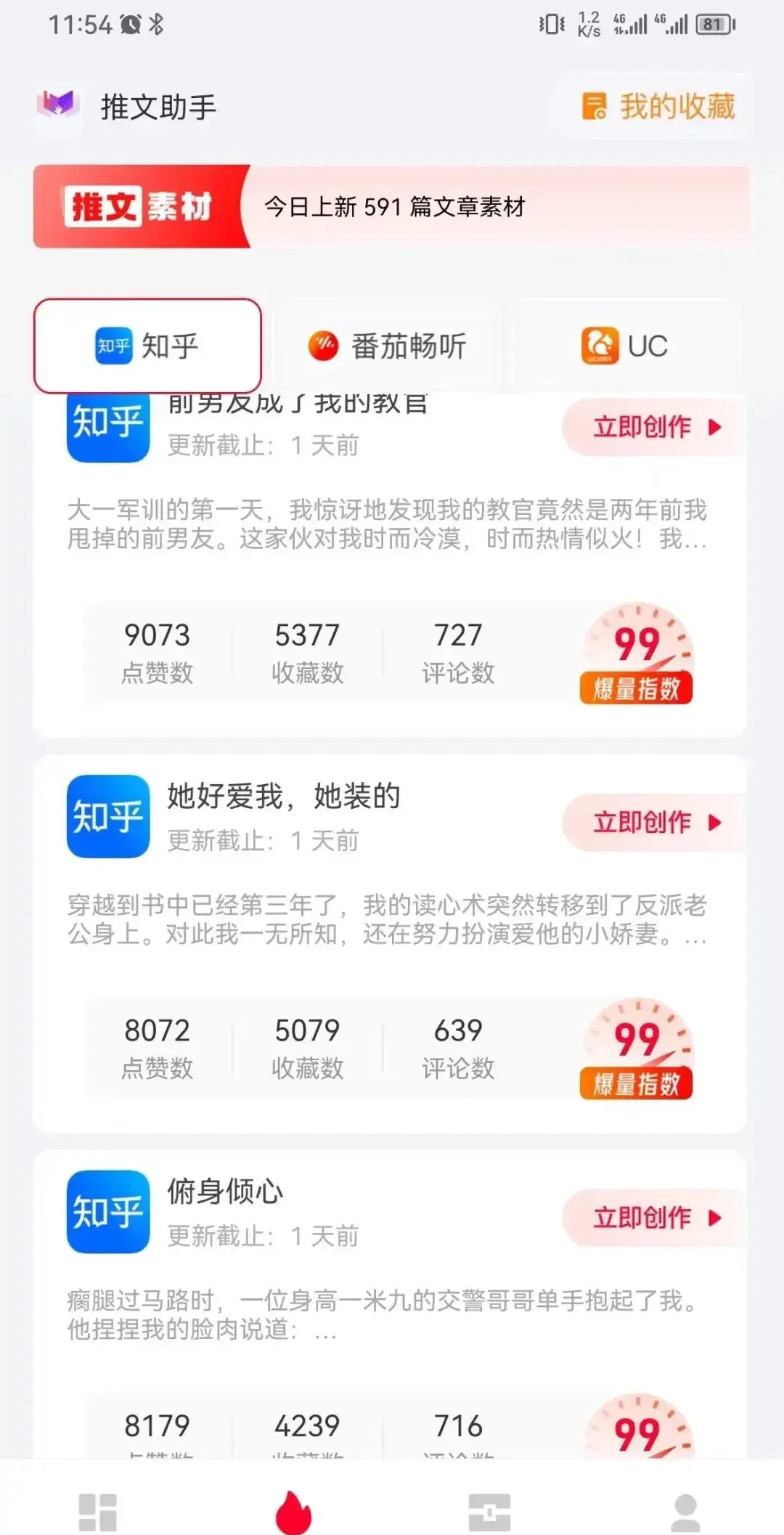Open the third bottom navigation tab

pos(489,1512)
